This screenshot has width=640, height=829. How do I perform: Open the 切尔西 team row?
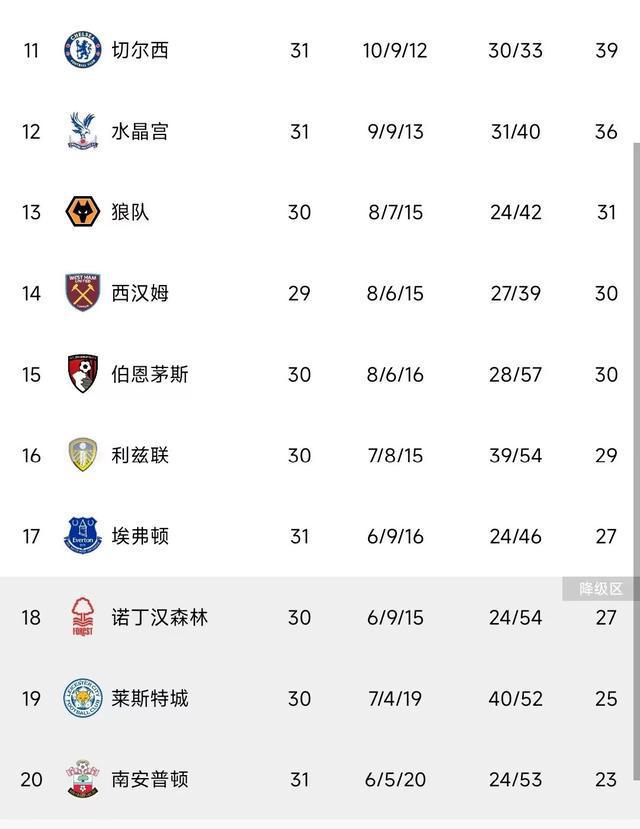click(140, 50)
